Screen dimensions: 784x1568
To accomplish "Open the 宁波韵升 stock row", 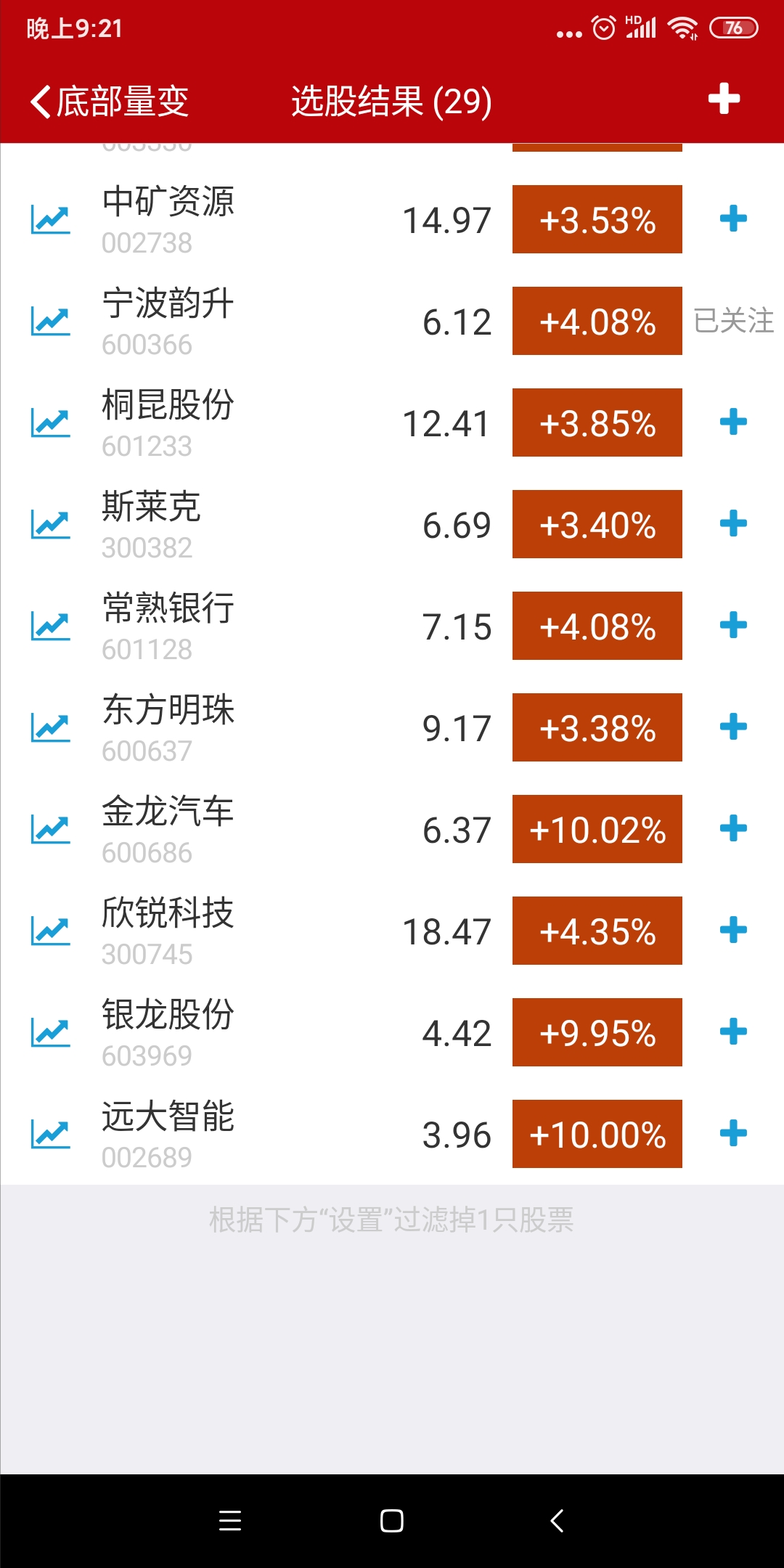I will point(168,321).
